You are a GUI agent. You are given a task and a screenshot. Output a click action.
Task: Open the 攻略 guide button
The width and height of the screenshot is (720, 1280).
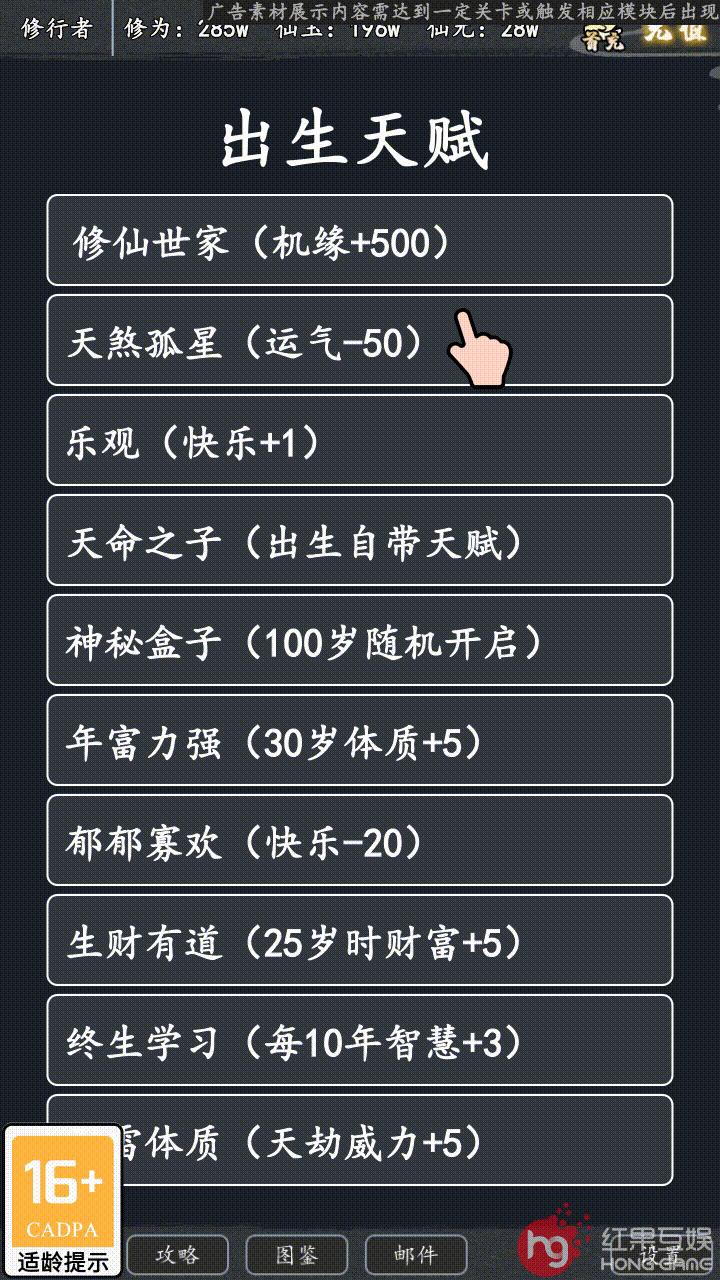point(177,1254)
